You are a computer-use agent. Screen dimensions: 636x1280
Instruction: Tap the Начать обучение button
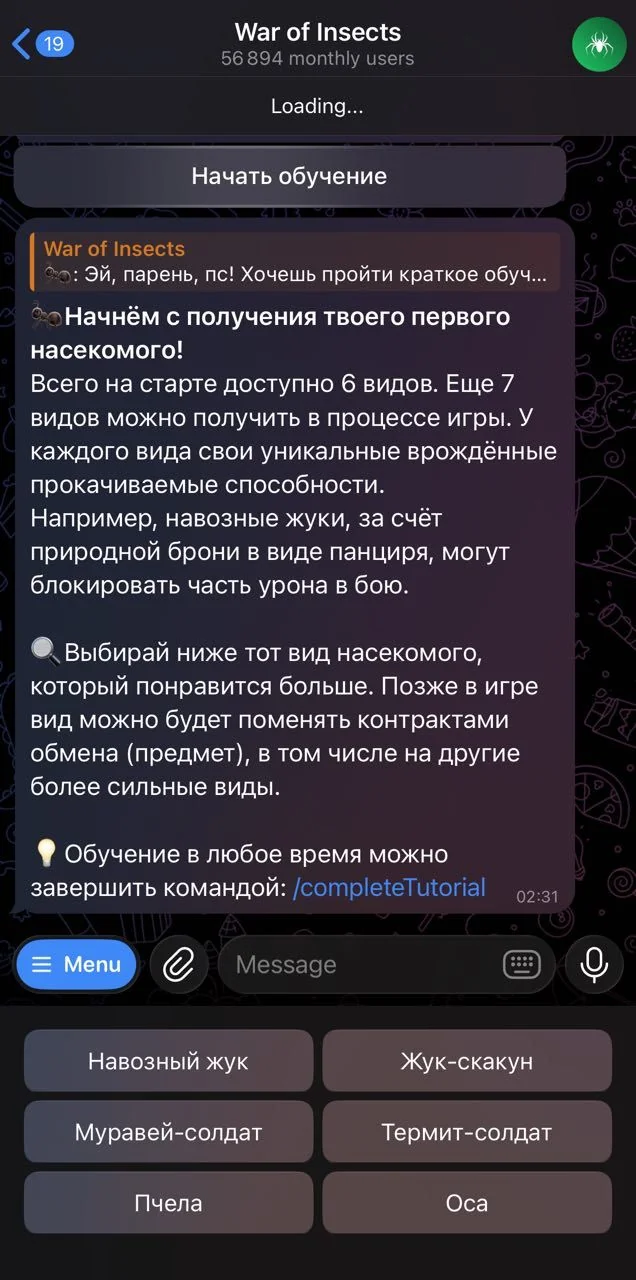pyautogui.click(x=289, y=177)
